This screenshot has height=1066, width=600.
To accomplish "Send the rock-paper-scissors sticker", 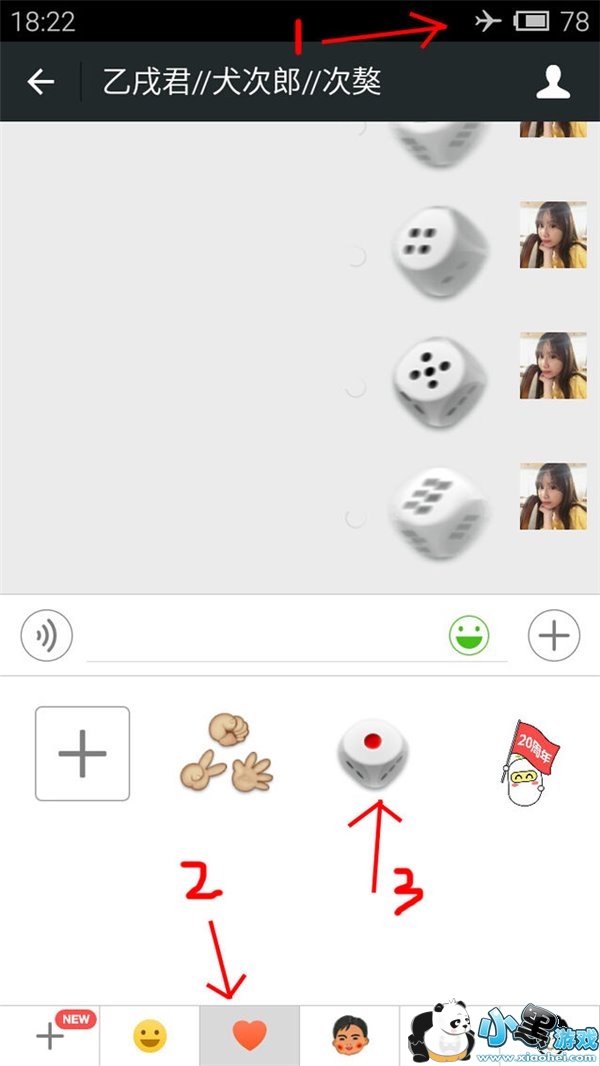I will click(x=227, y=754).
